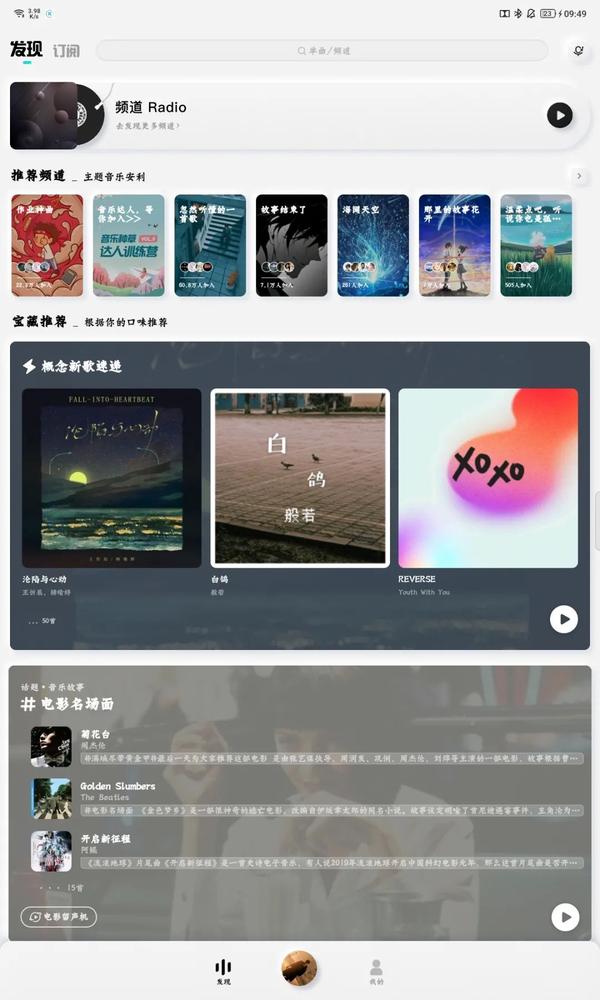This screenshot has height=1000, width=600.
Task: Tap the 电影留声机 button
Action: pos(59,916)
